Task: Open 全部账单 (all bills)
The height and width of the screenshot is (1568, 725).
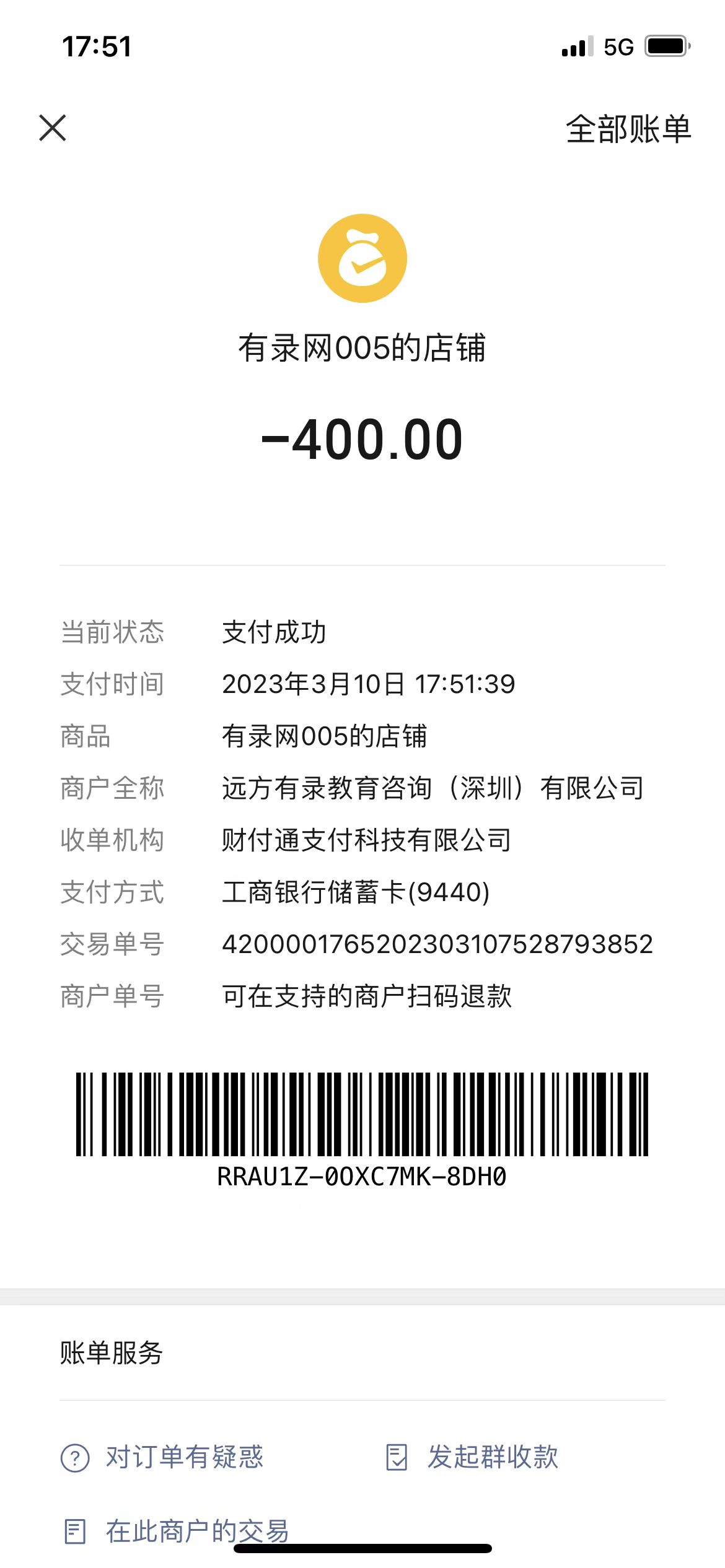Action: [628, 129]
